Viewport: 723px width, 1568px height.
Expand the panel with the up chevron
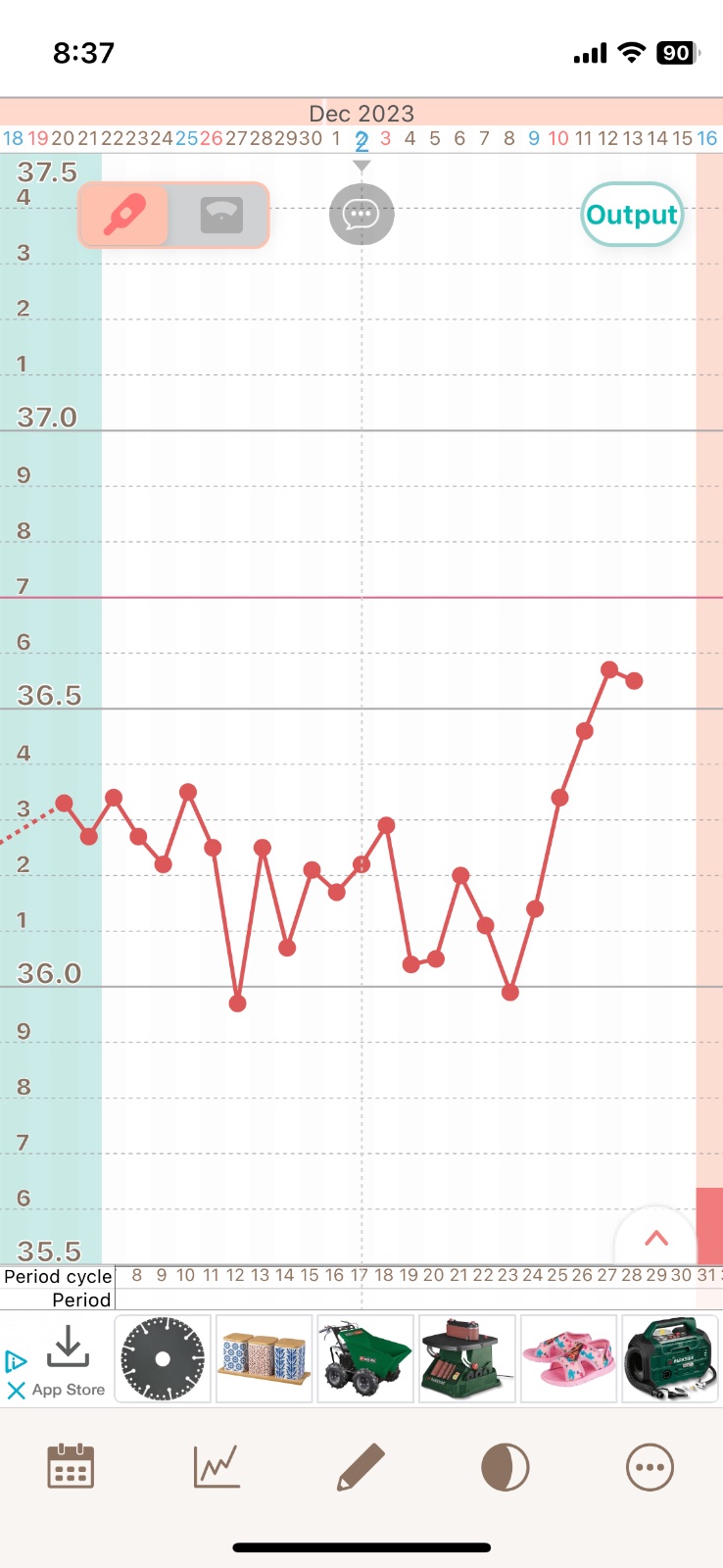tap(656, 1238)
